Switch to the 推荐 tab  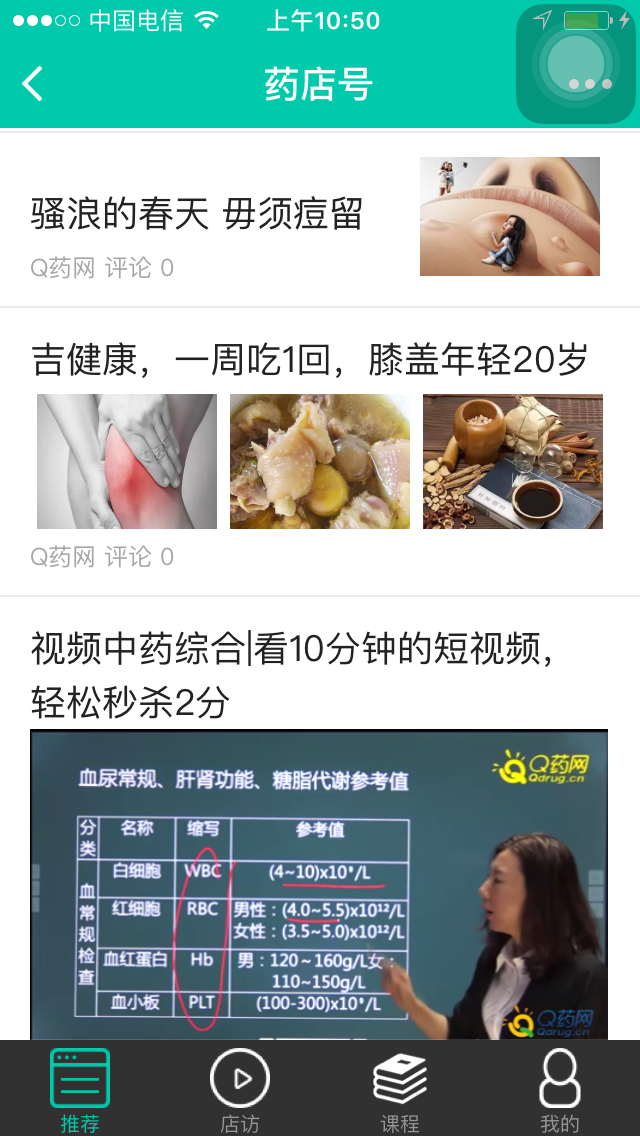80,1088
